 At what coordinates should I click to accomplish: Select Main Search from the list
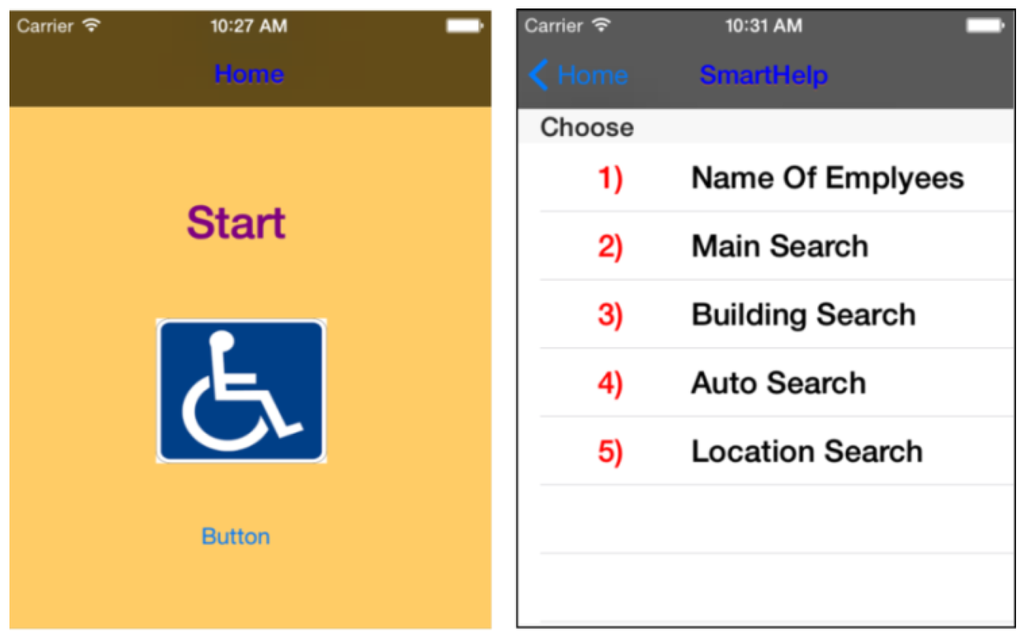(x=779, y=246)
